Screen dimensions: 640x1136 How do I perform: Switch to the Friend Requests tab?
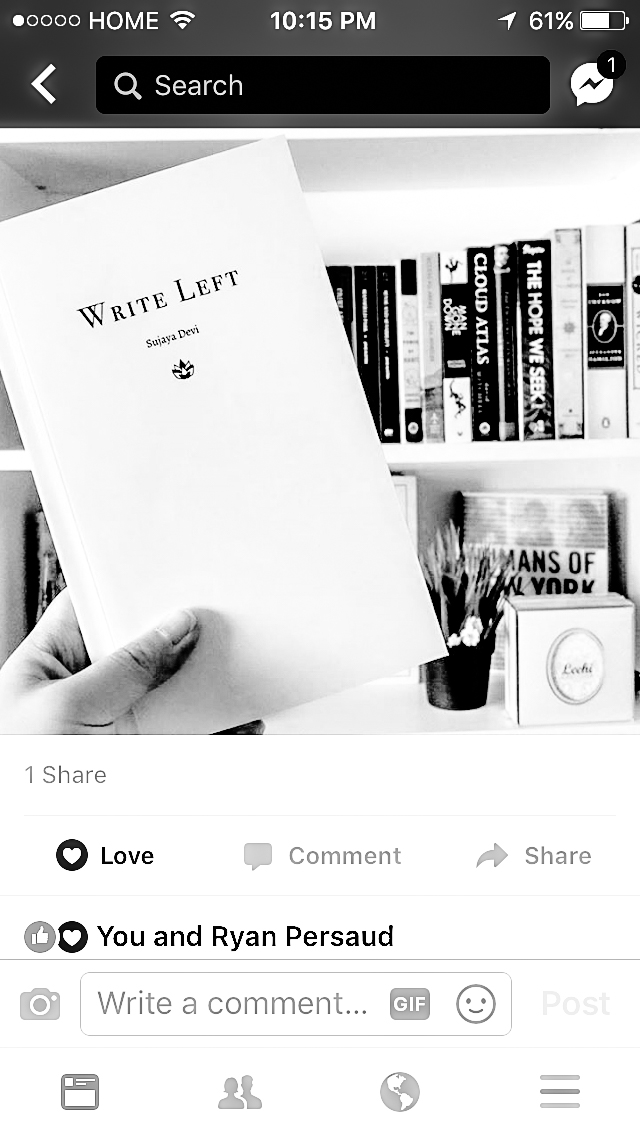point(240,1092)
